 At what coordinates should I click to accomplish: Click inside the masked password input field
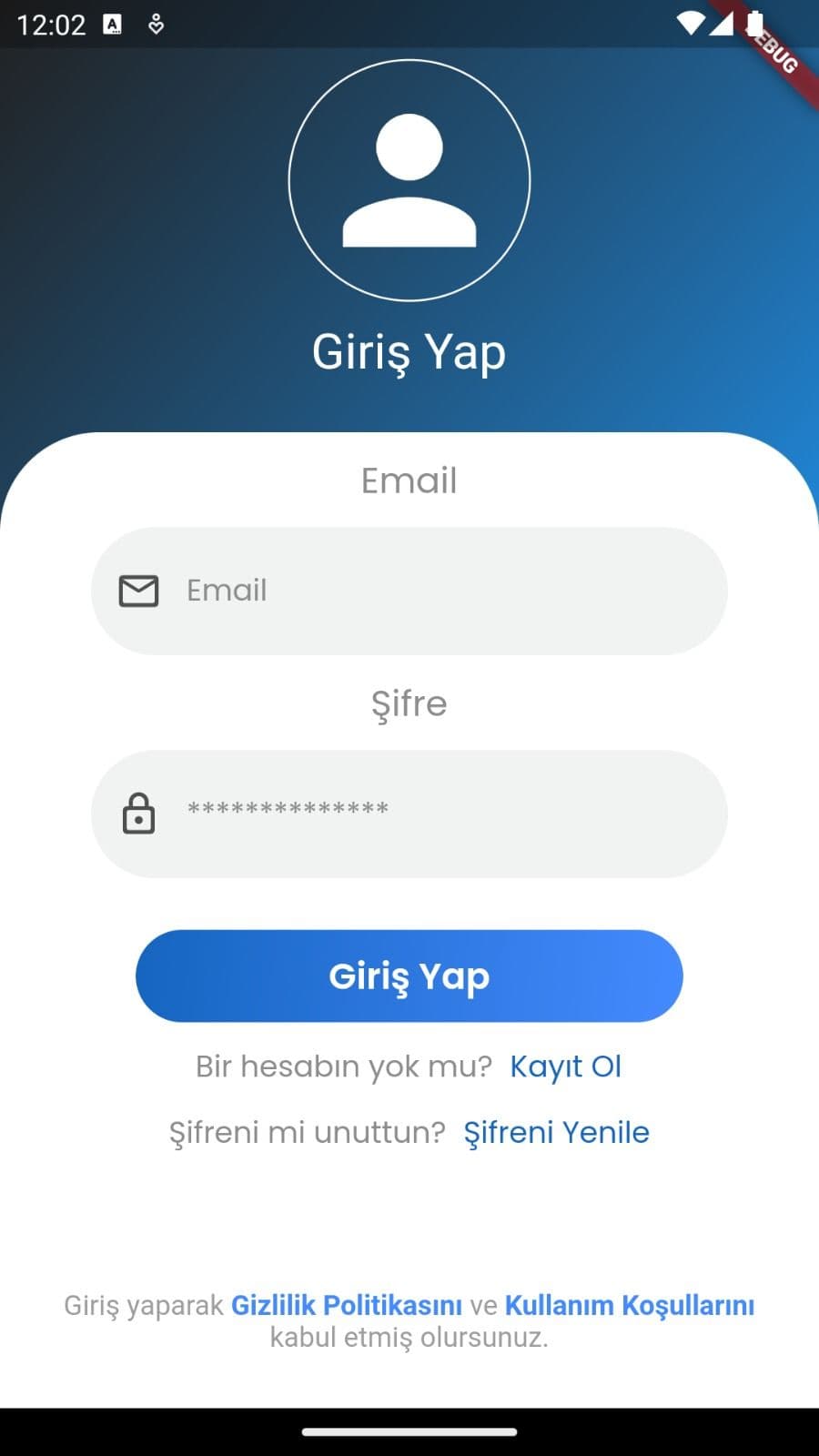tap(409, 814)
